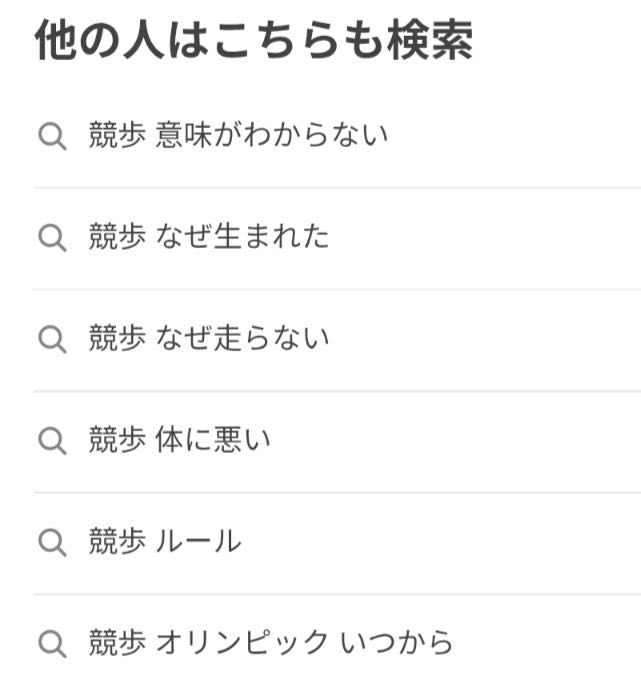Select the 競歩 なぜ走らない related search
Viewport: 641px width, 683px height.
pyautogui.click(x=208, y=339)
